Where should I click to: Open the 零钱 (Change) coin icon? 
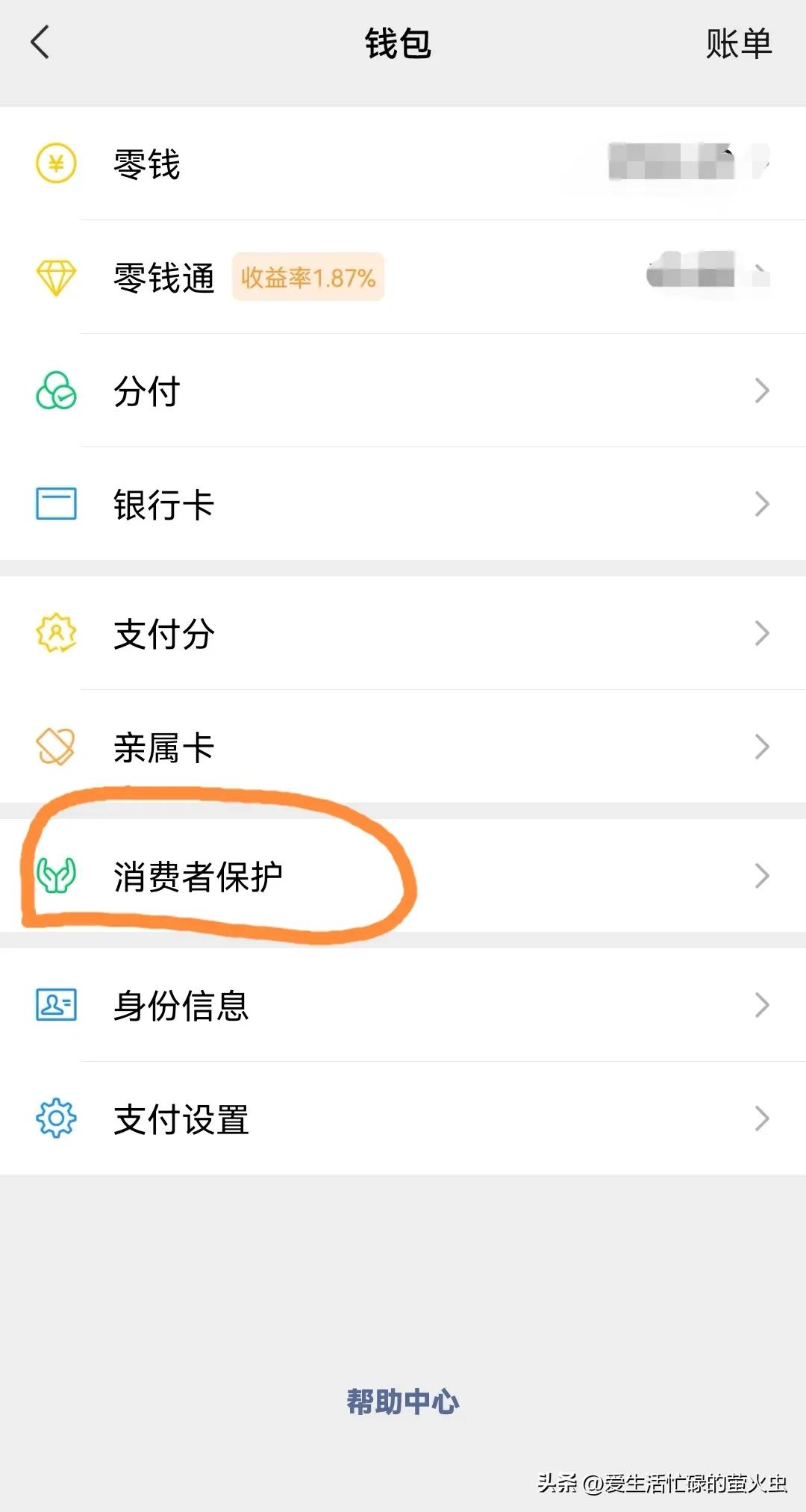click(54, 166)
